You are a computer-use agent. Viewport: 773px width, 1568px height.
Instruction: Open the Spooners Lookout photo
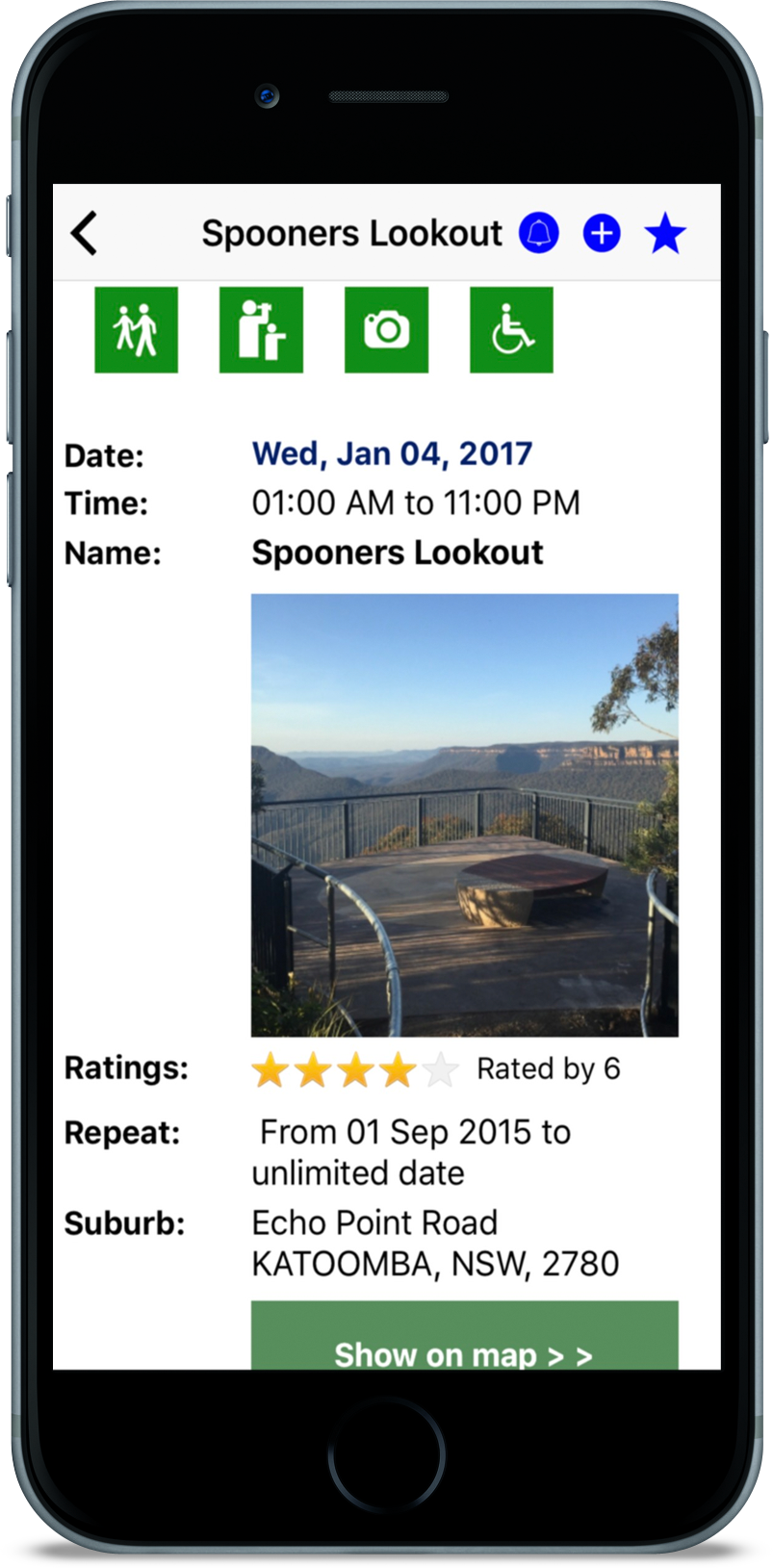point(465,815)
